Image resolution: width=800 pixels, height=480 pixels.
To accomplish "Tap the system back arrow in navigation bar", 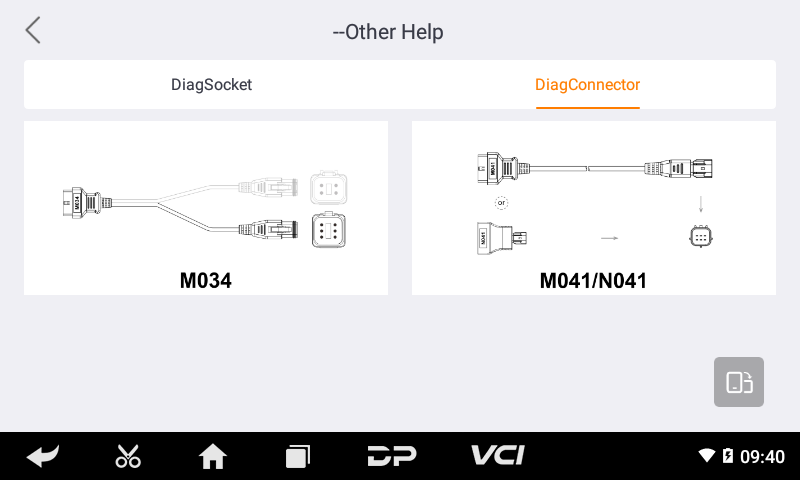I will [43, 457].
